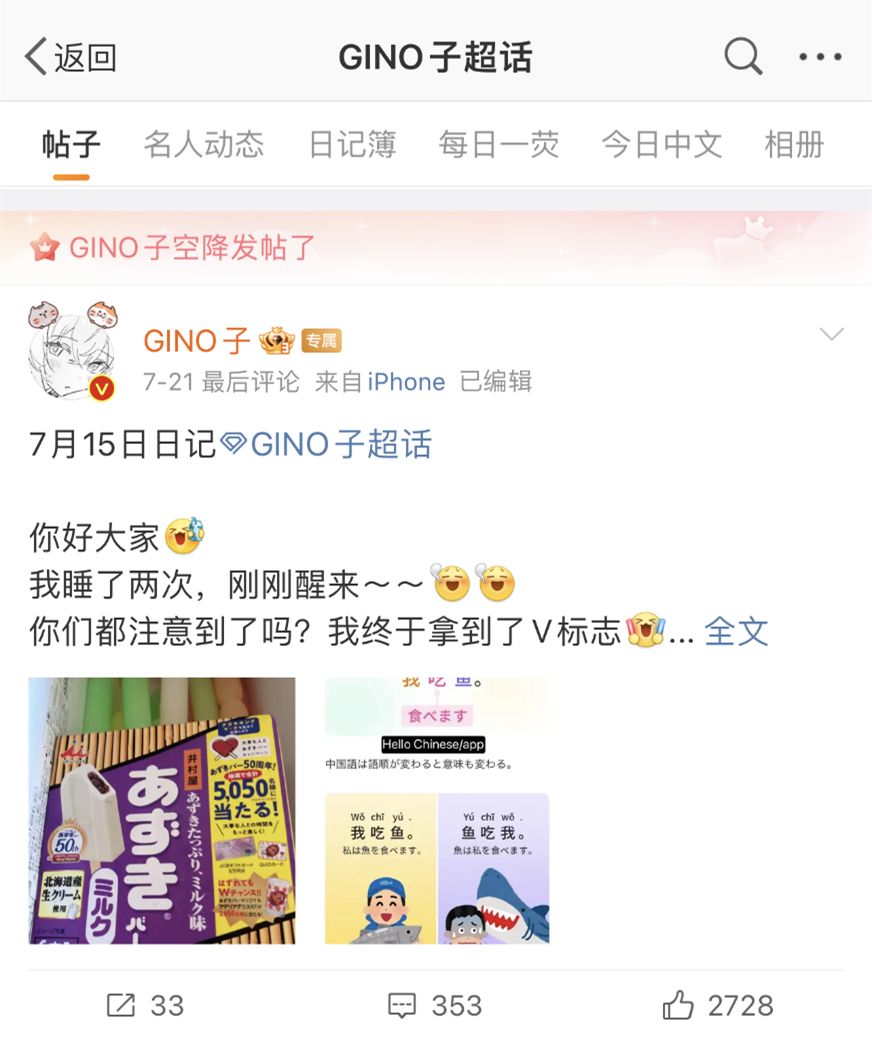Open the GINO子 username link

pyautogui.click(x=197, y=341)
